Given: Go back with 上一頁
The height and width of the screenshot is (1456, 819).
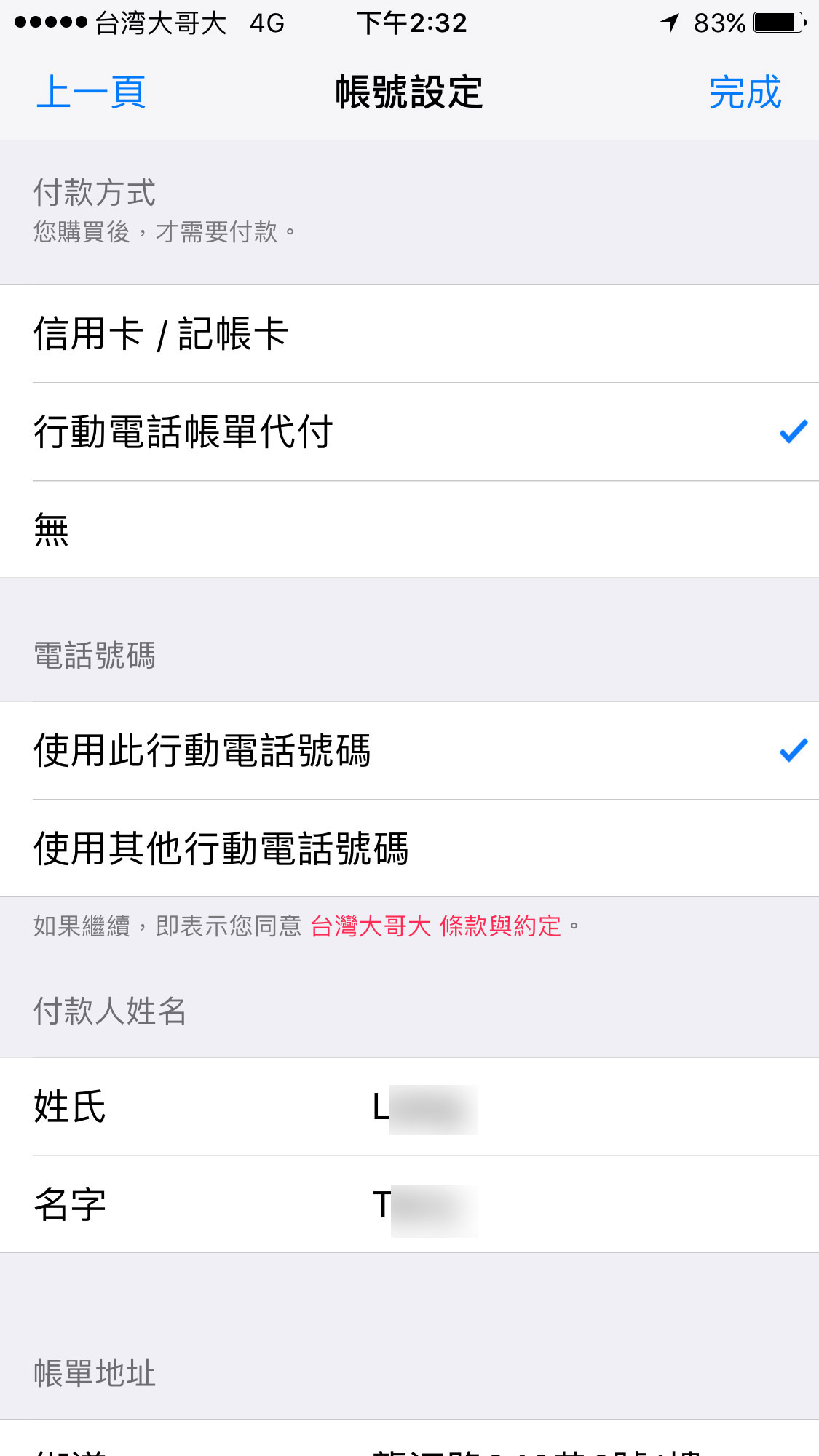Looking at the screenshot, I should (x=91, y=92).
